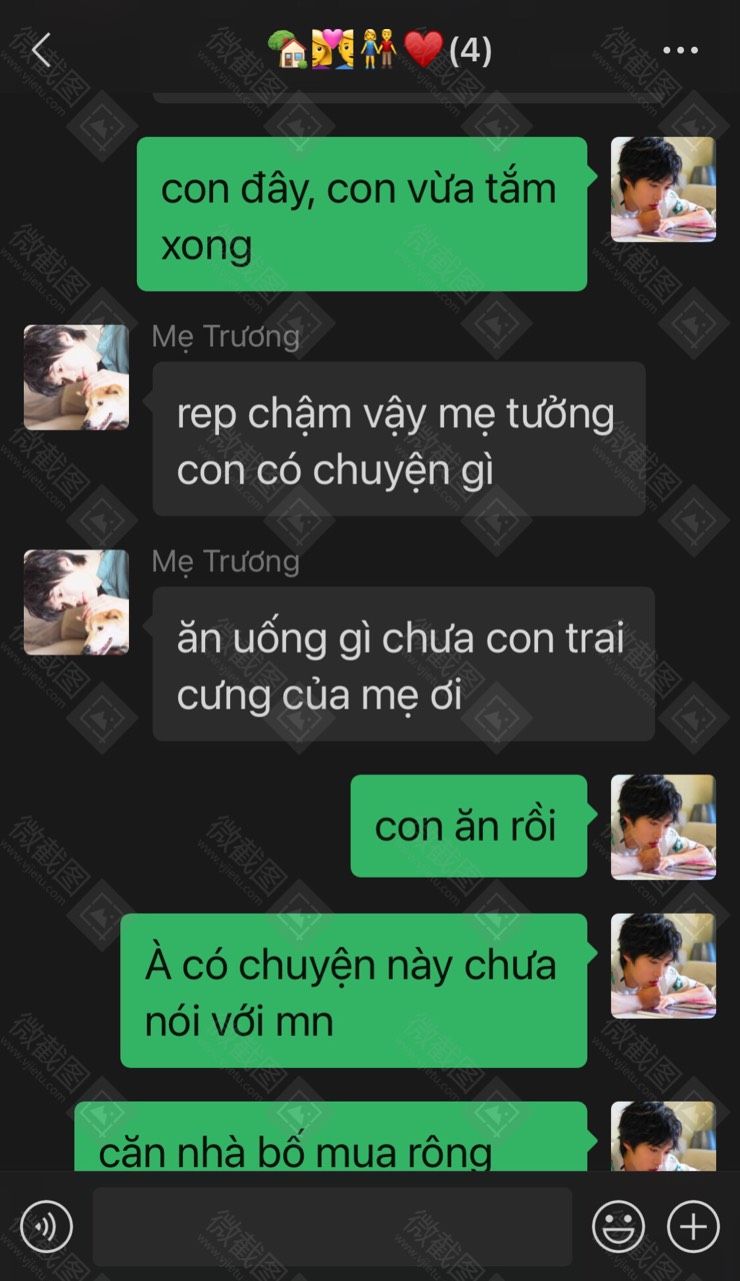The image size is (740, 1281).
Task: Go back to the chat list
Action: (40, 50)
